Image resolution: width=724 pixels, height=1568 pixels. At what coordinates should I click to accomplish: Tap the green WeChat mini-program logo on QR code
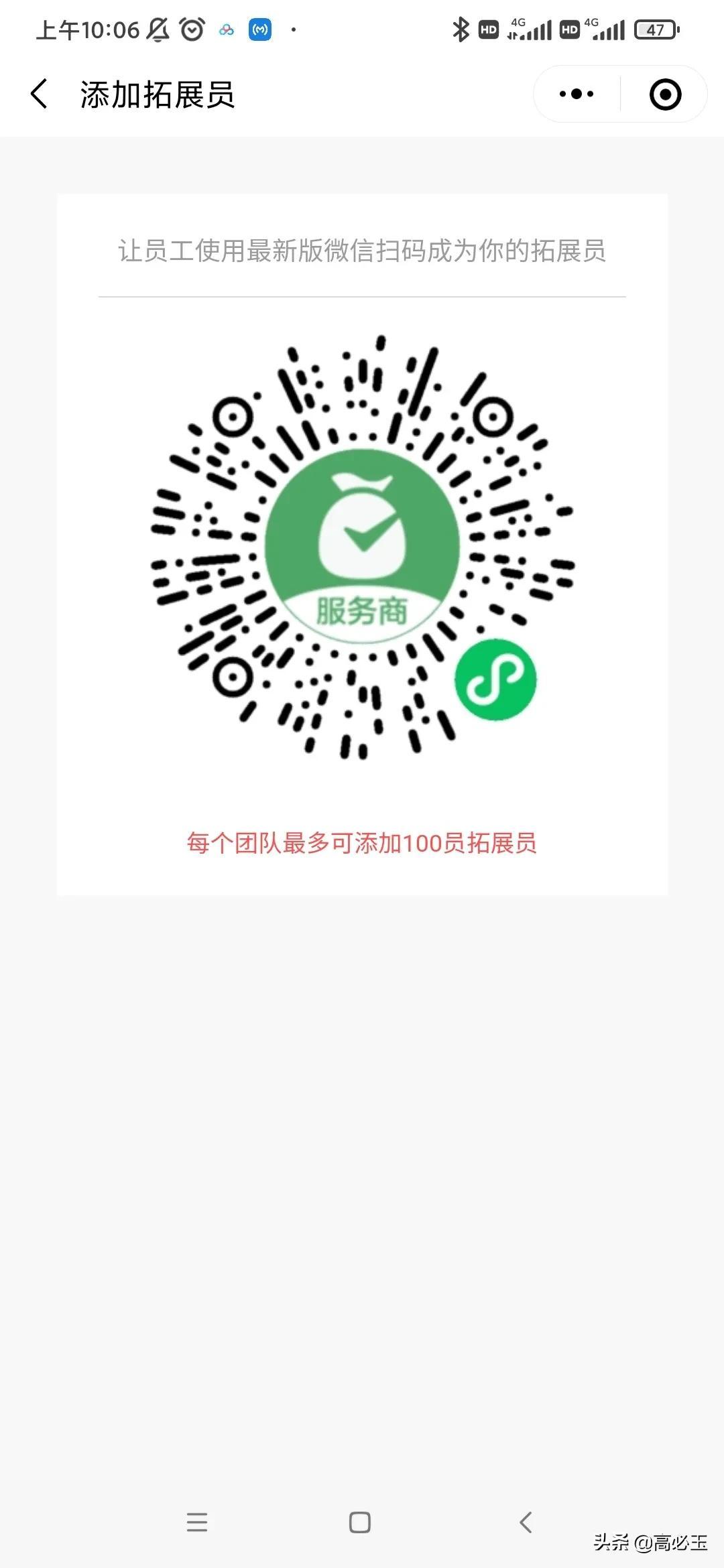(x=496, y=679)
